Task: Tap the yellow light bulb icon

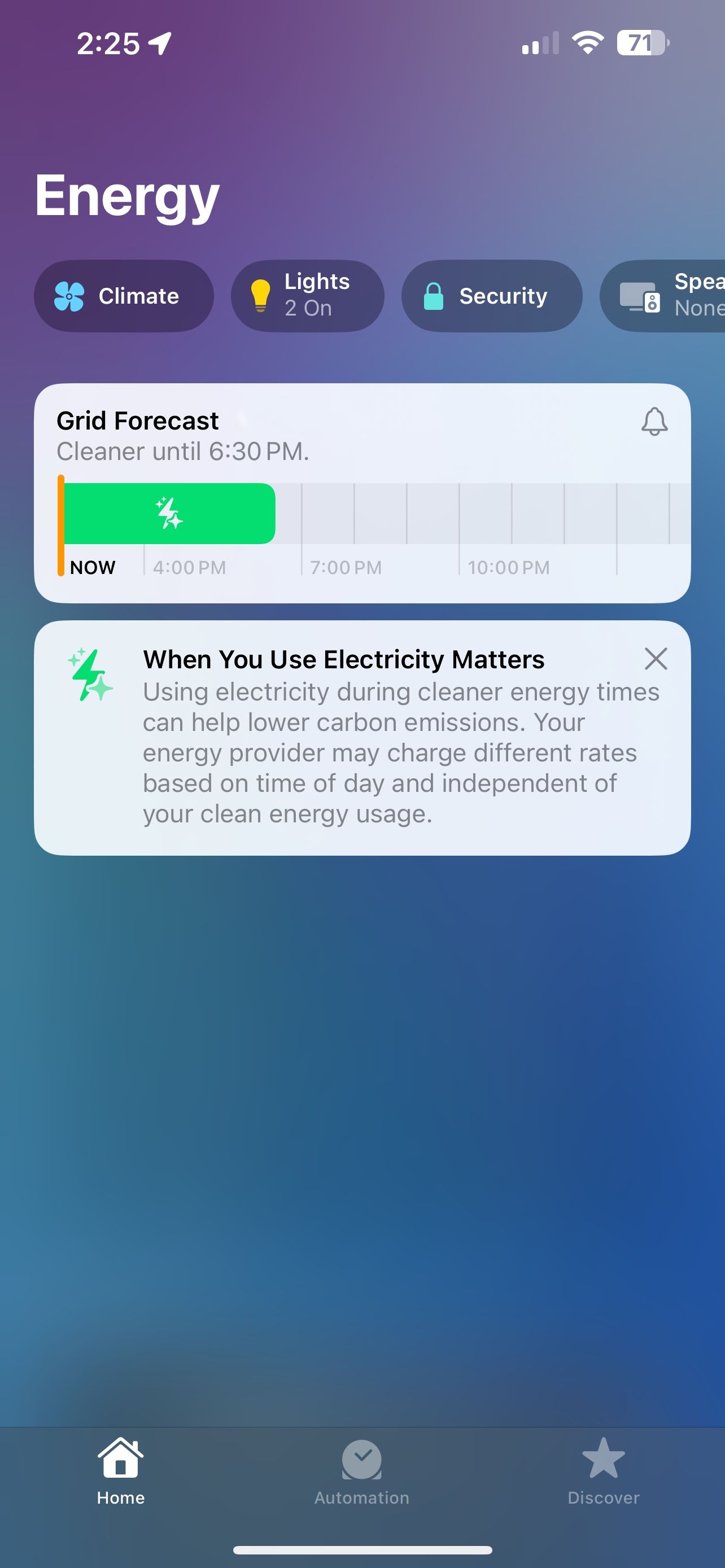Action: click(260, 296)
